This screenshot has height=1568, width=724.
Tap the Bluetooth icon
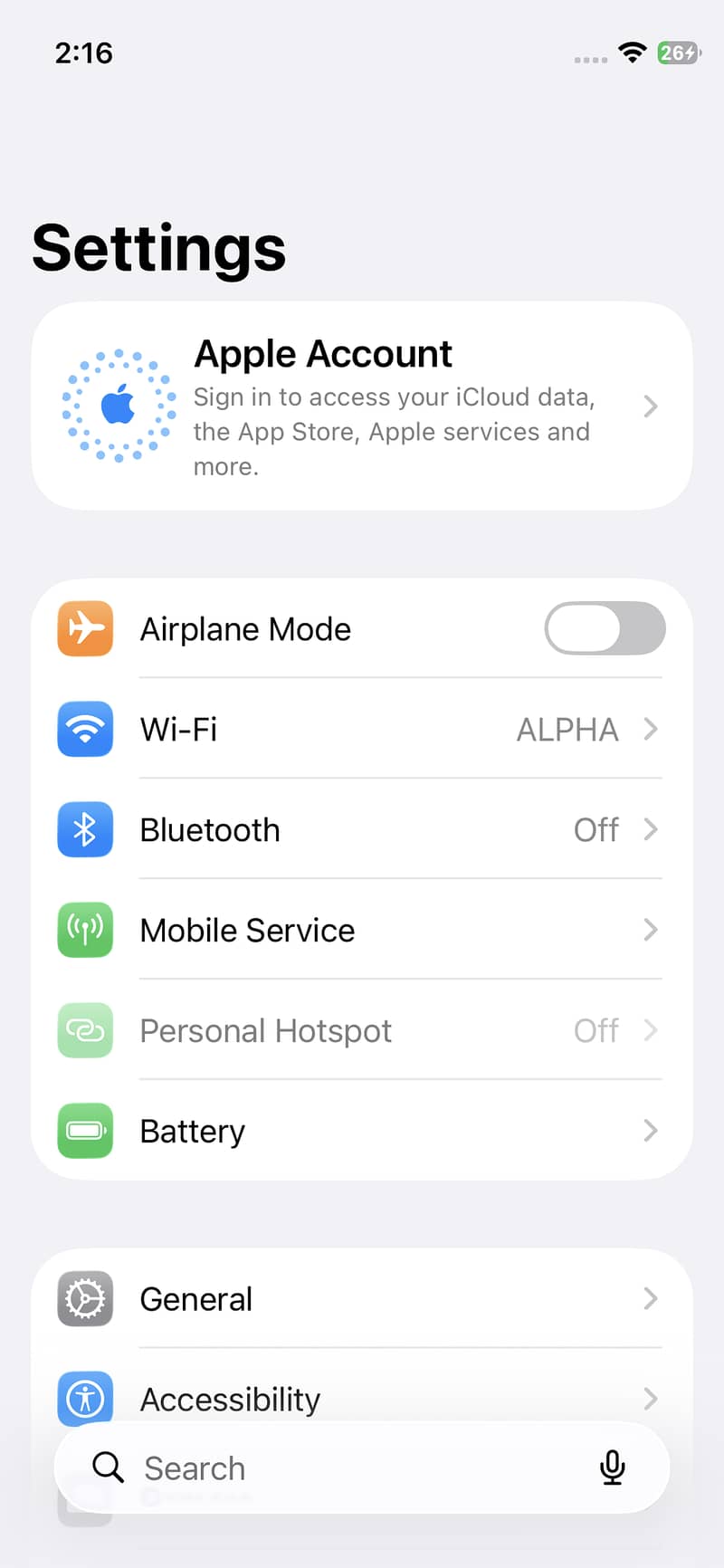click(x=85, y=829)
